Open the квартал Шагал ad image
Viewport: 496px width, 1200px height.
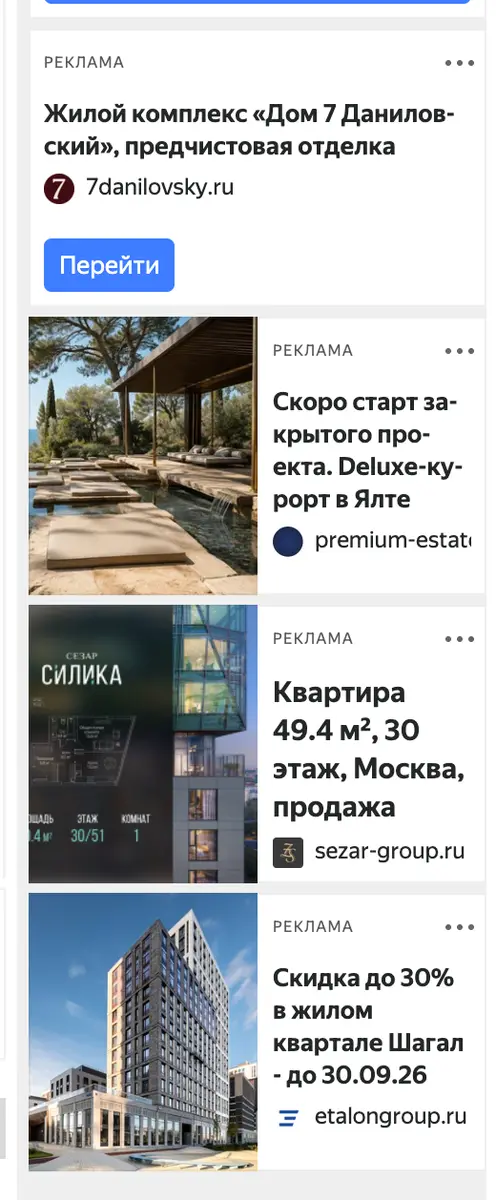tap(143, 1032)
